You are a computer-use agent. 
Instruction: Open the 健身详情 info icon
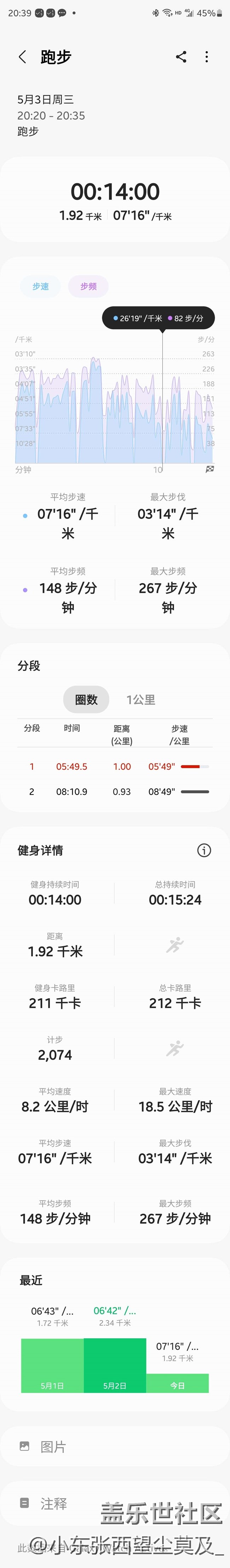204,850
